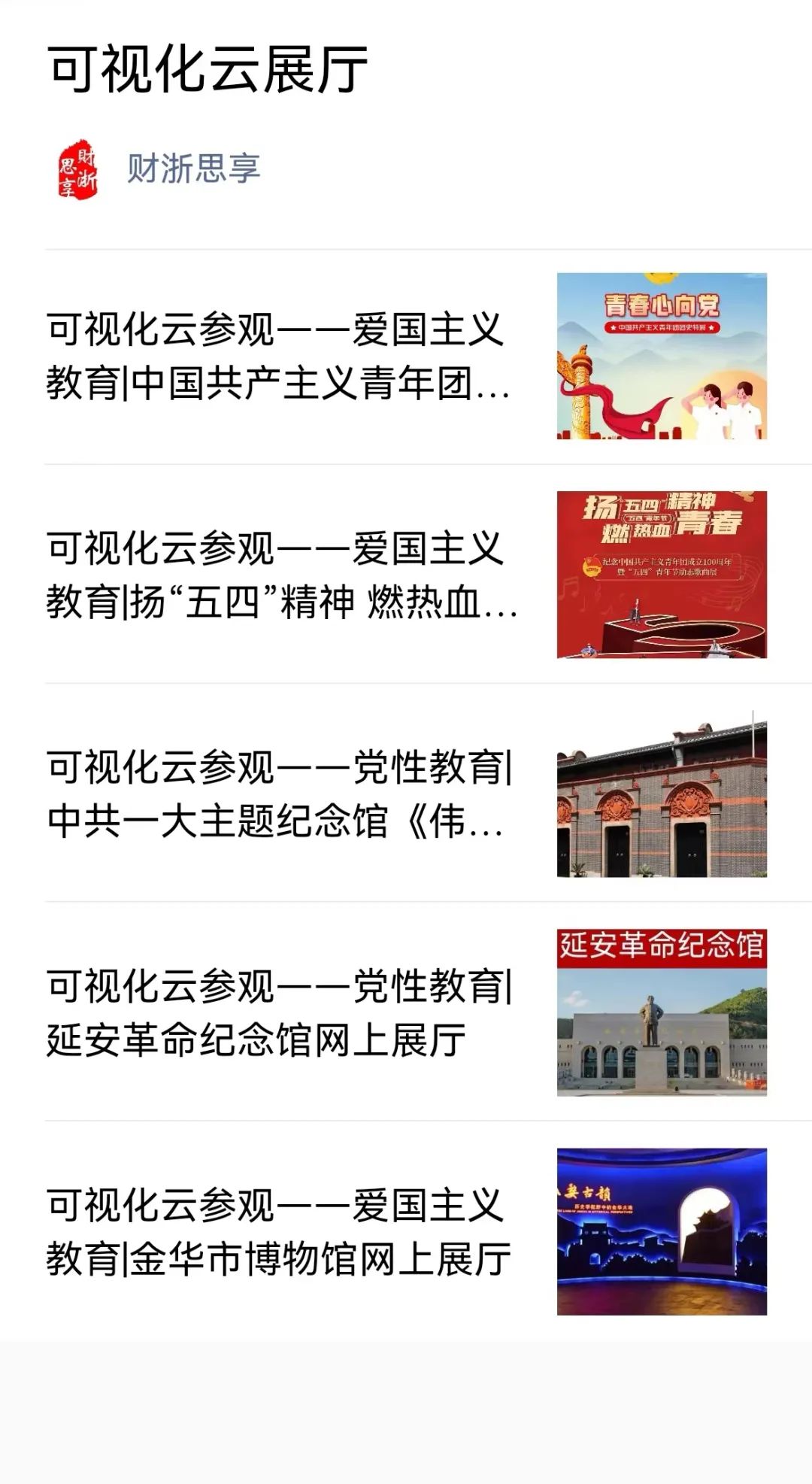Open the 扬"五四"精神 燃热血 article

[278, 575]
